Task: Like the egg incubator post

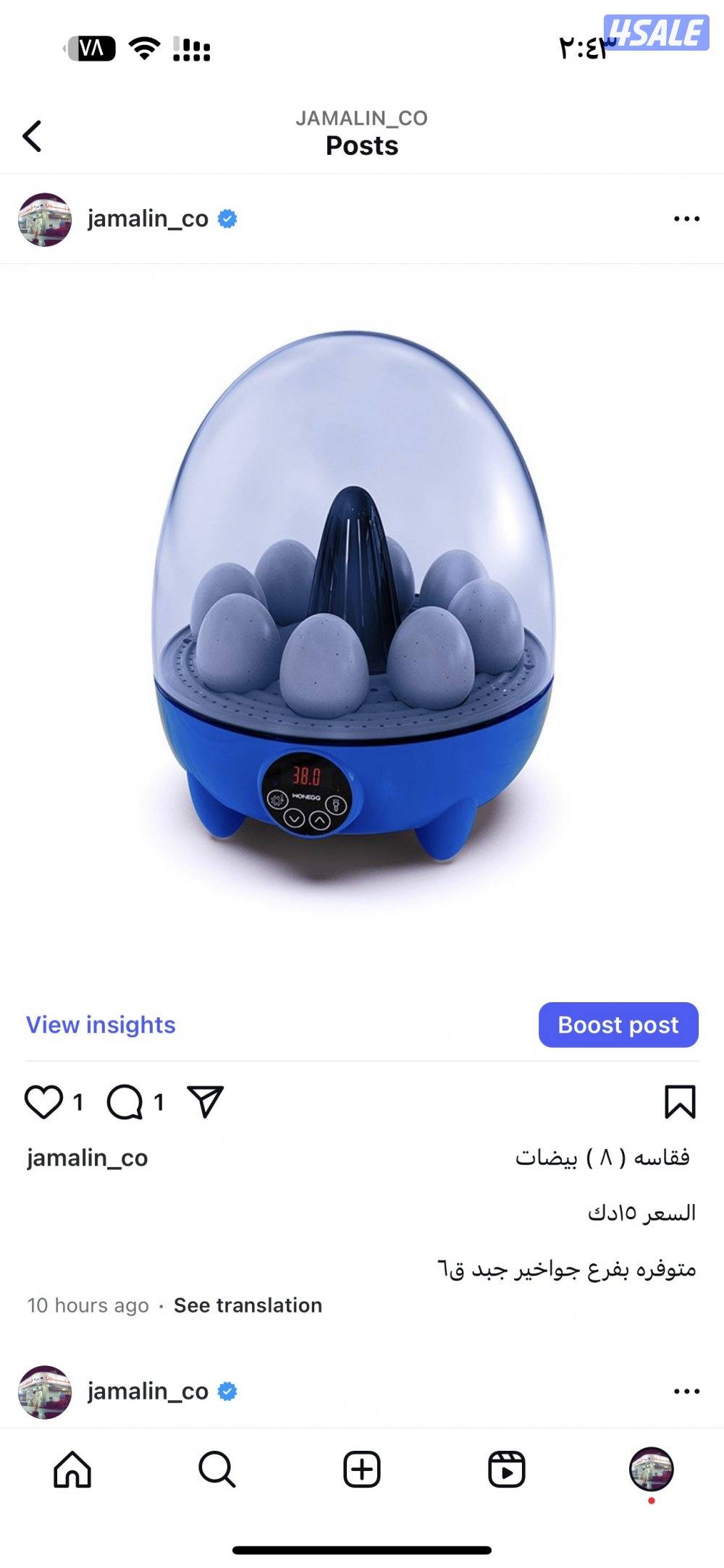Action: (43, 1102)
